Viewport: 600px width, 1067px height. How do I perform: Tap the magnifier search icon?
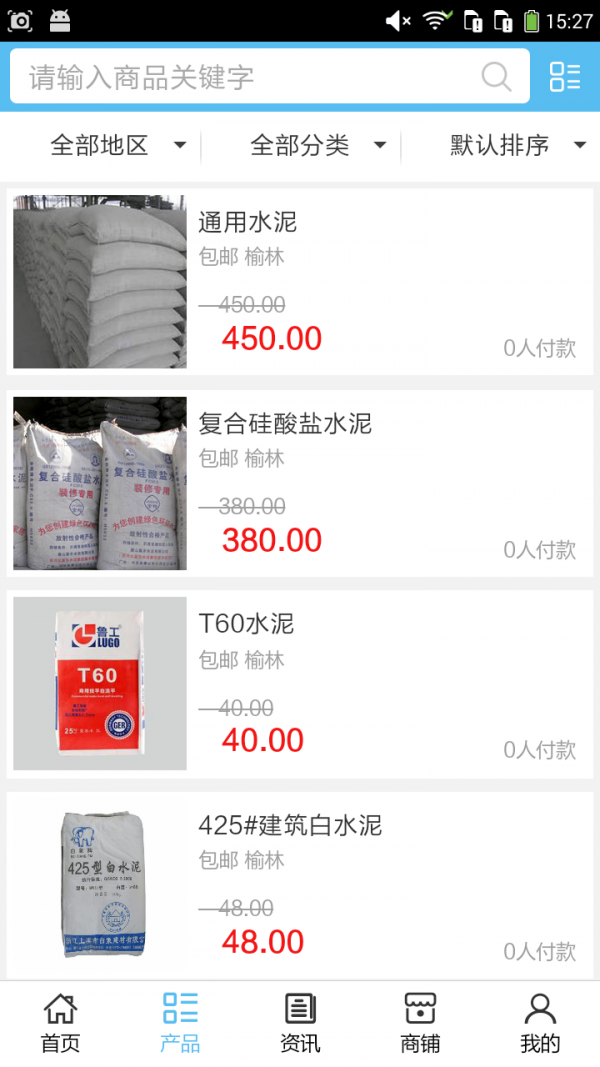coord(496,77)
